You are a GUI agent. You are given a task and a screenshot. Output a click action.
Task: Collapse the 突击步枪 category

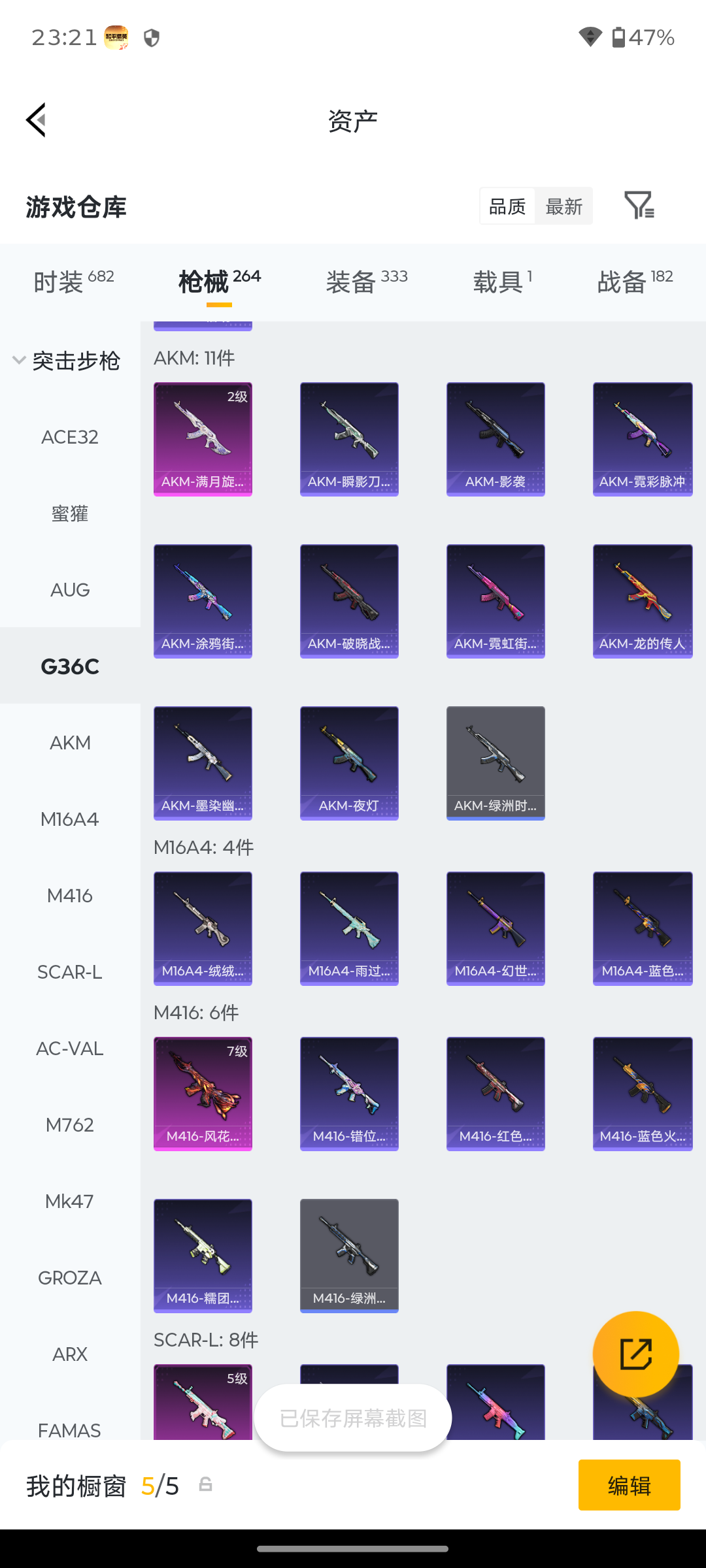[x=67, y=361]
